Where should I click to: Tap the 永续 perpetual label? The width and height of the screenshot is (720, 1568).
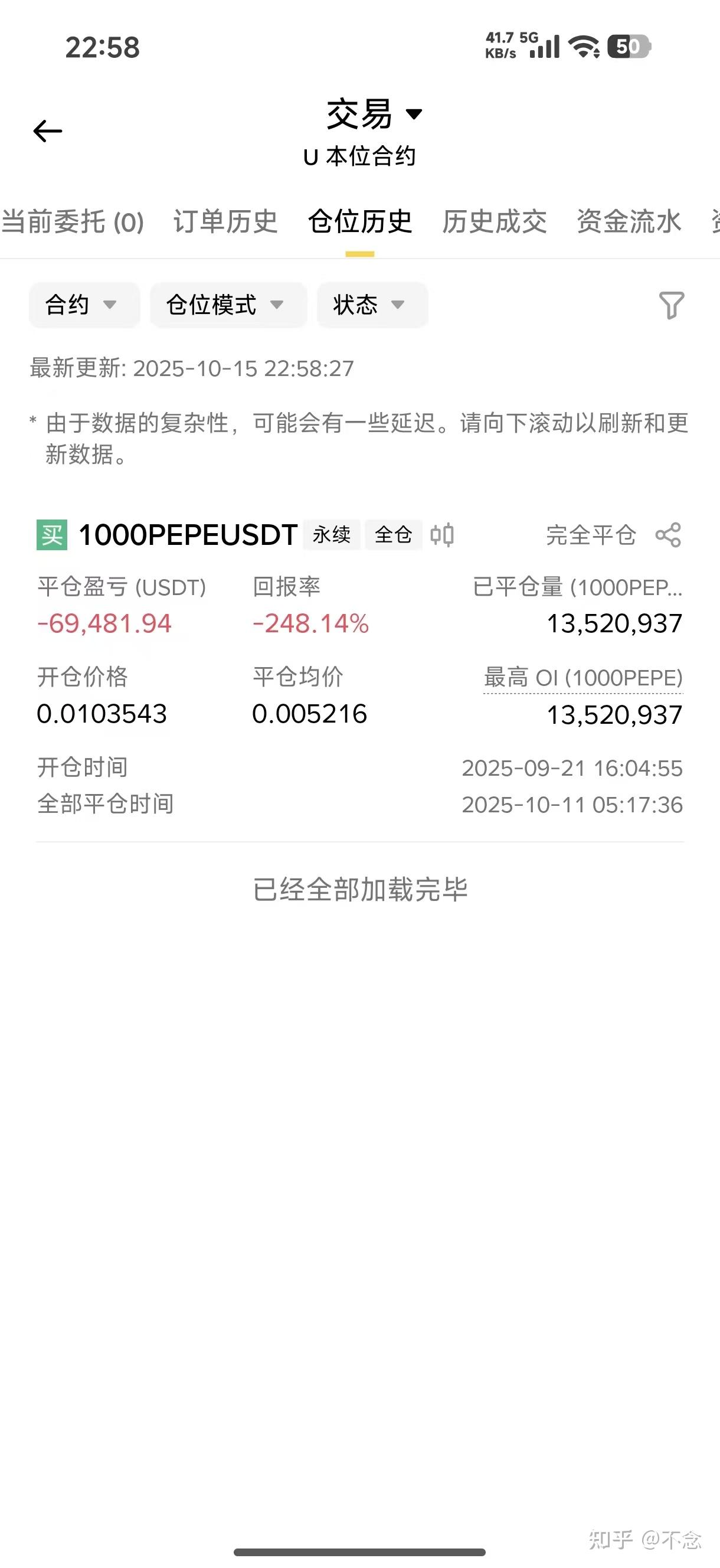click(331, 534)
